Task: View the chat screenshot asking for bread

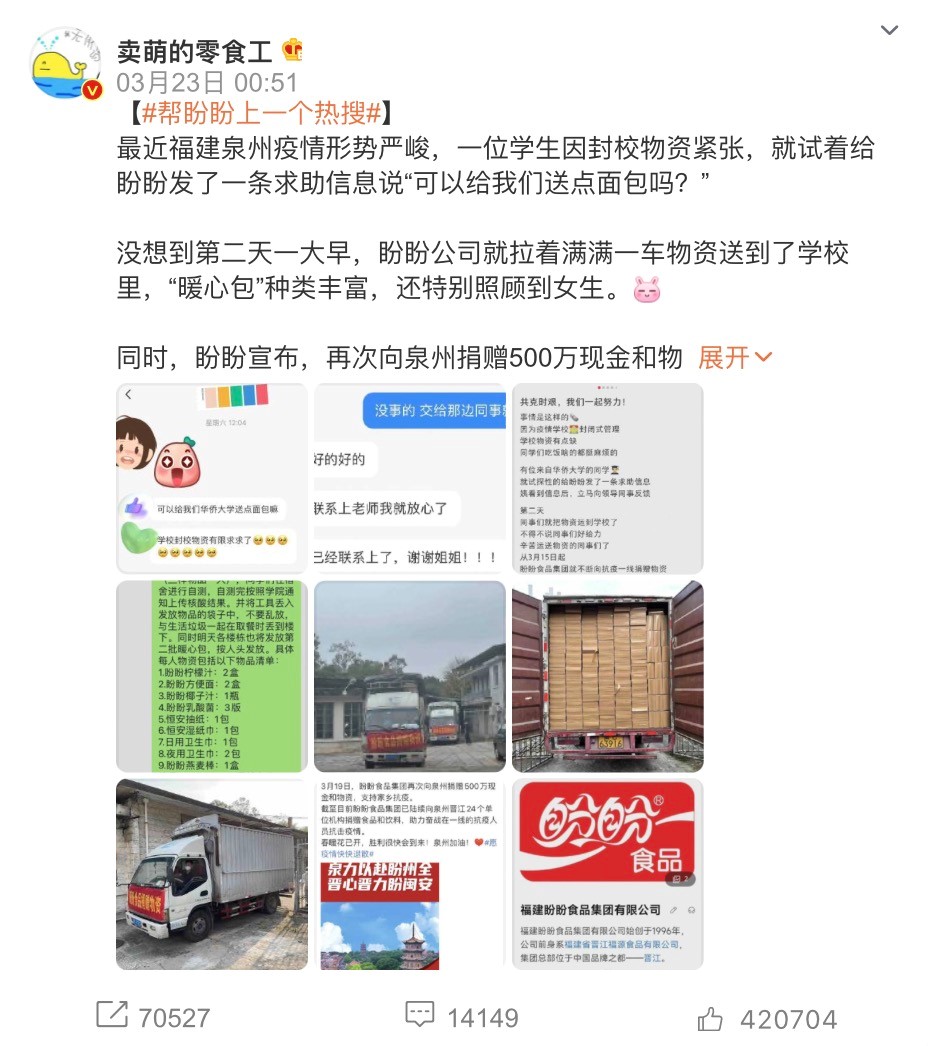Action: [x=212, y=478]
